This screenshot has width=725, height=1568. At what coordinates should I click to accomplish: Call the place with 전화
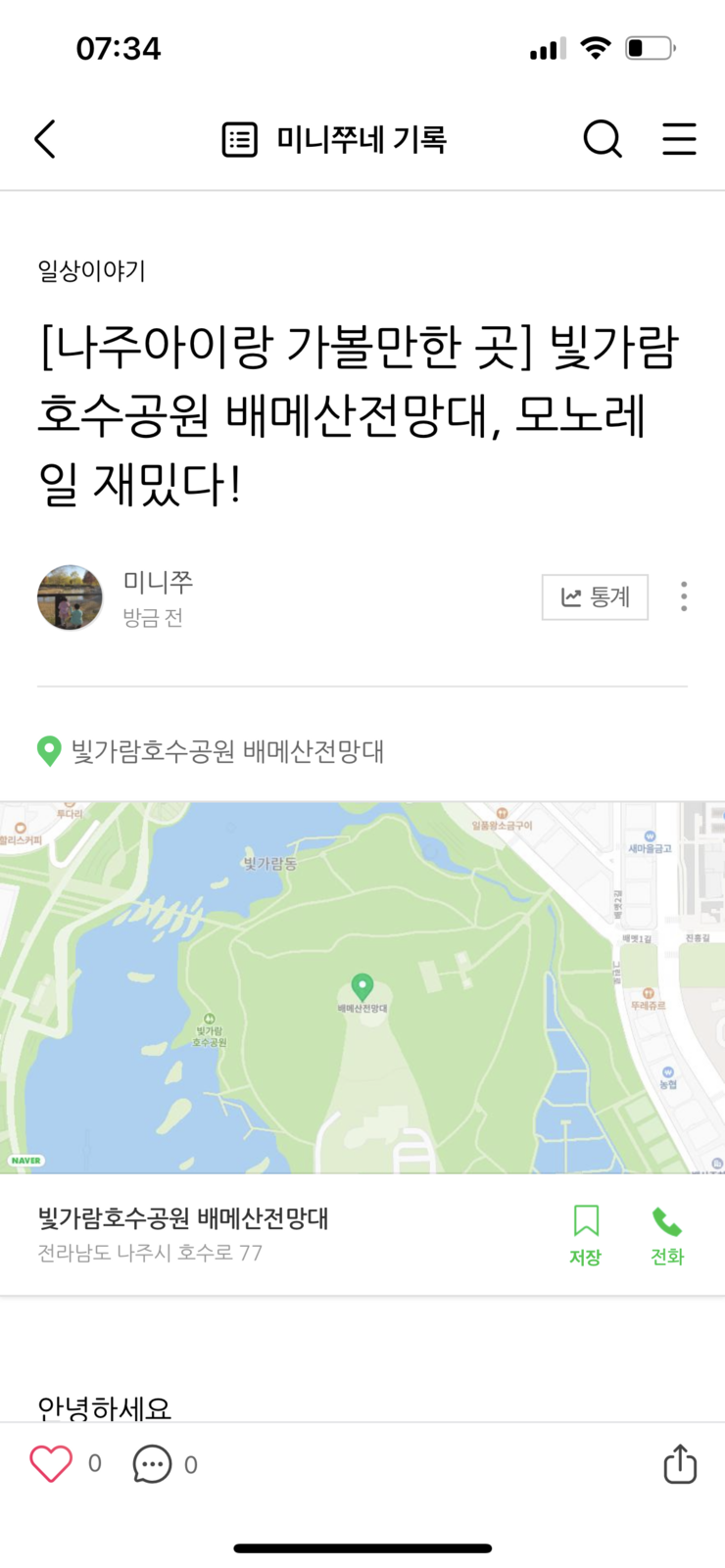[x=667, y=1234]
